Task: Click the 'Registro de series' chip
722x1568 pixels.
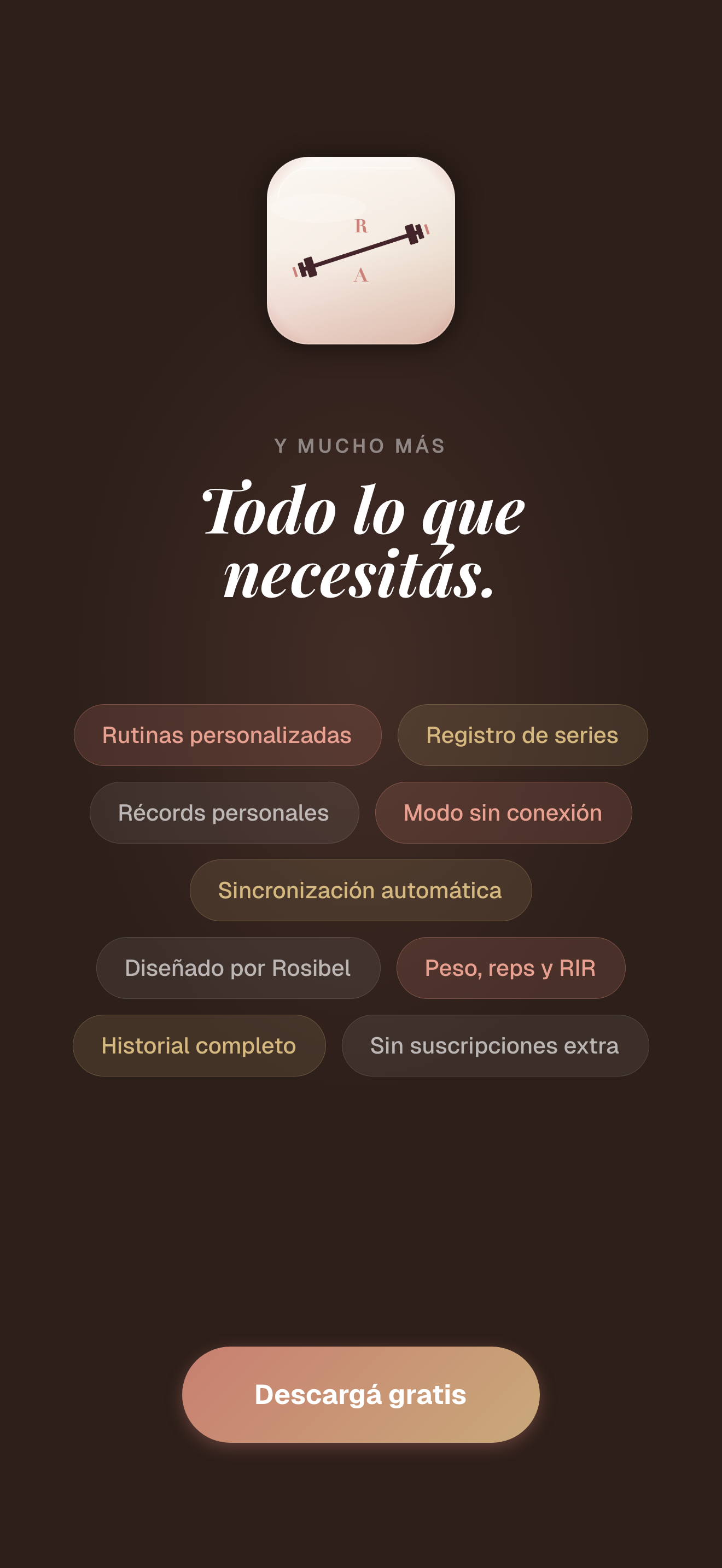Action: point(522,735)
